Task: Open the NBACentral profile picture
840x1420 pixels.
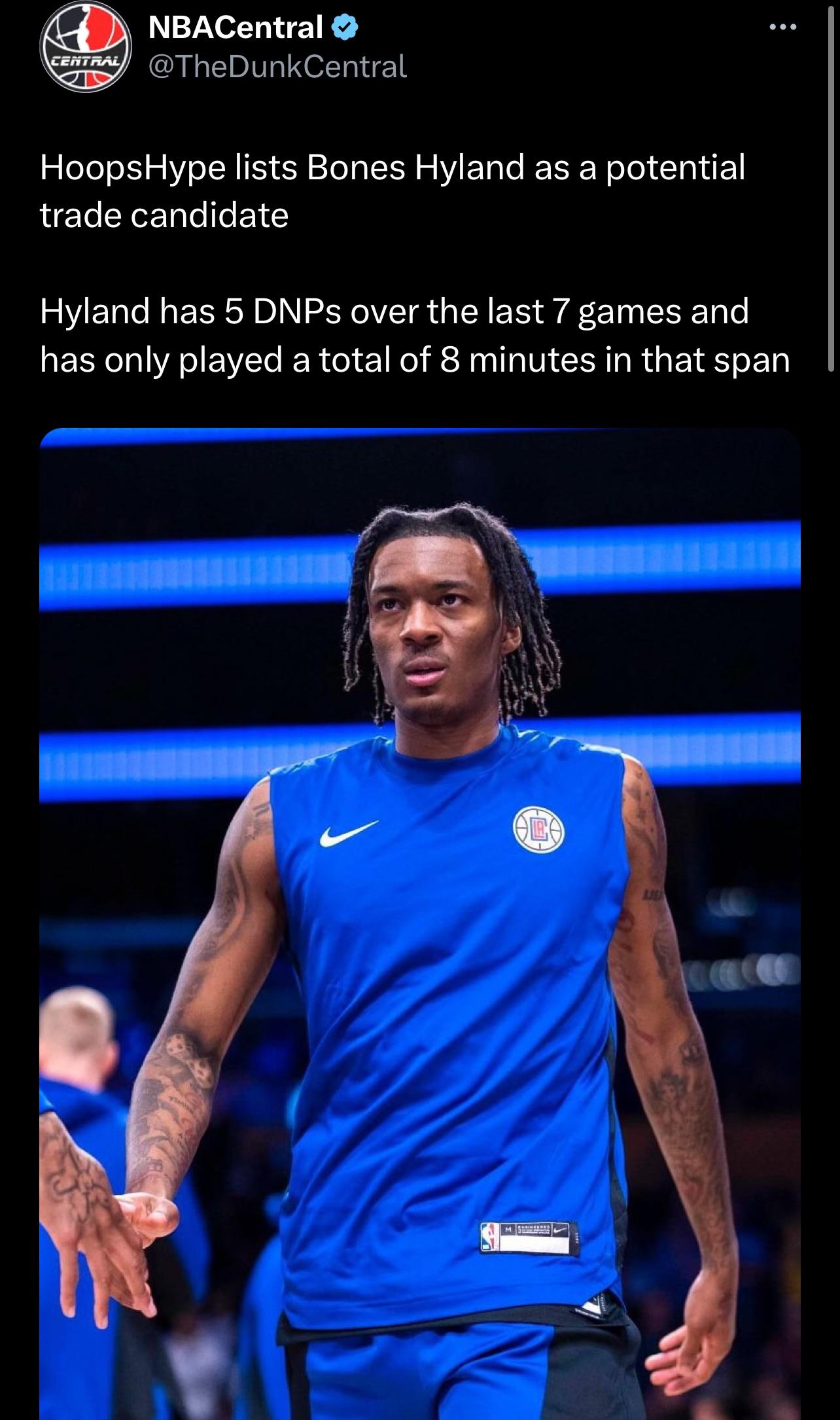Action: coord(86,47)
